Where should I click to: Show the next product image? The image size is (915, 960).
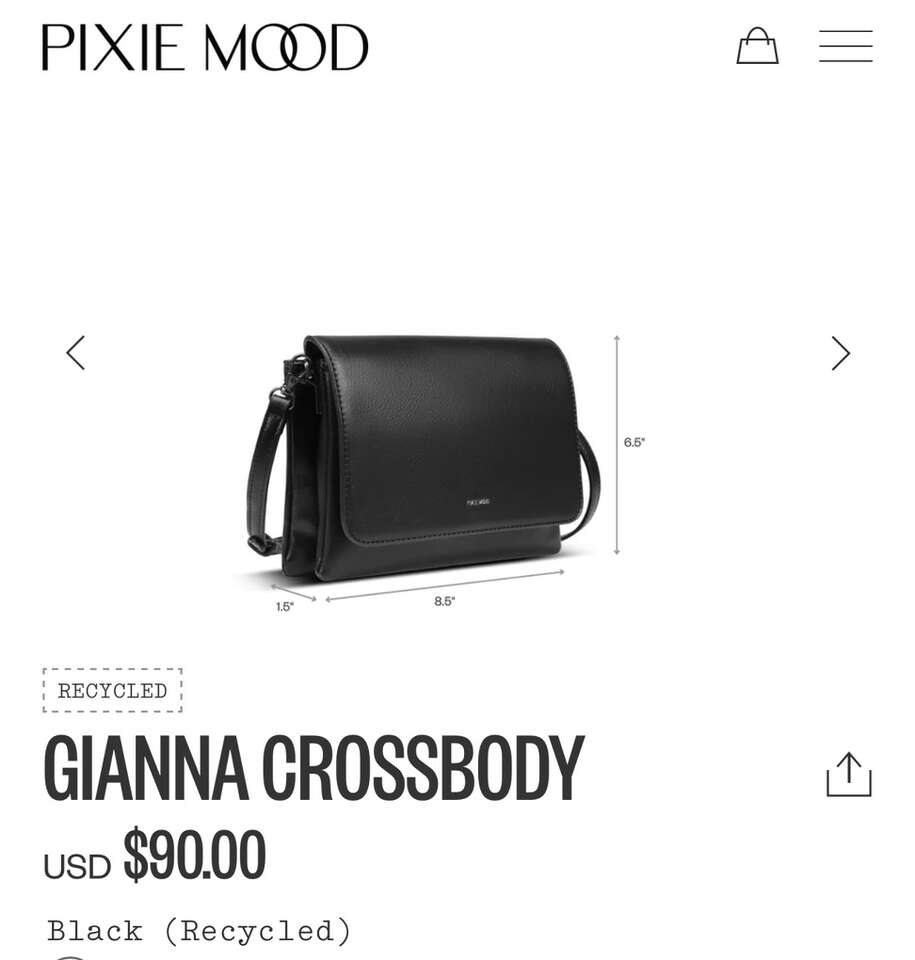point(840,353)
